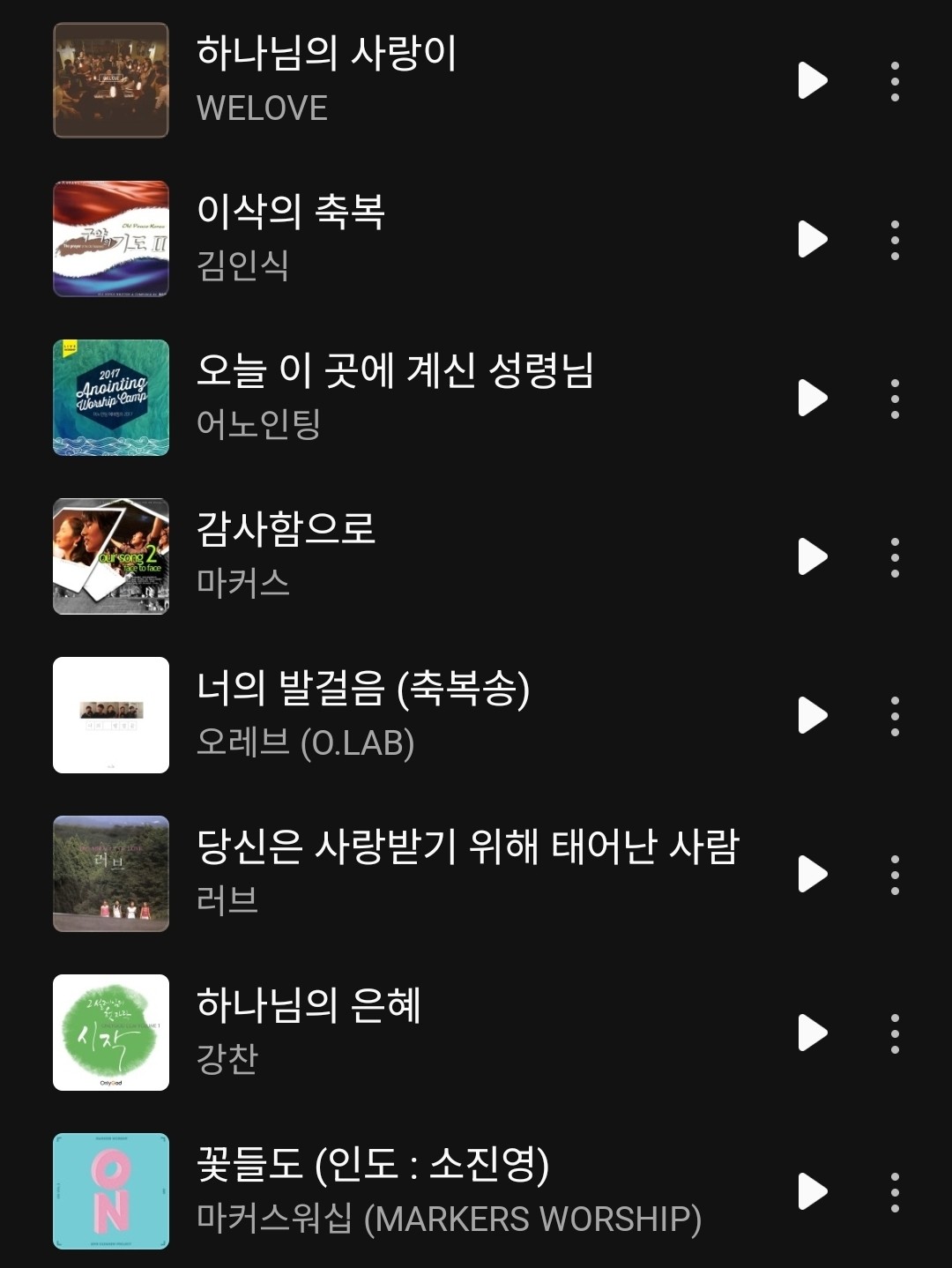Show options for 오늘 이 곳에 계신 성령님

[895, 399]
